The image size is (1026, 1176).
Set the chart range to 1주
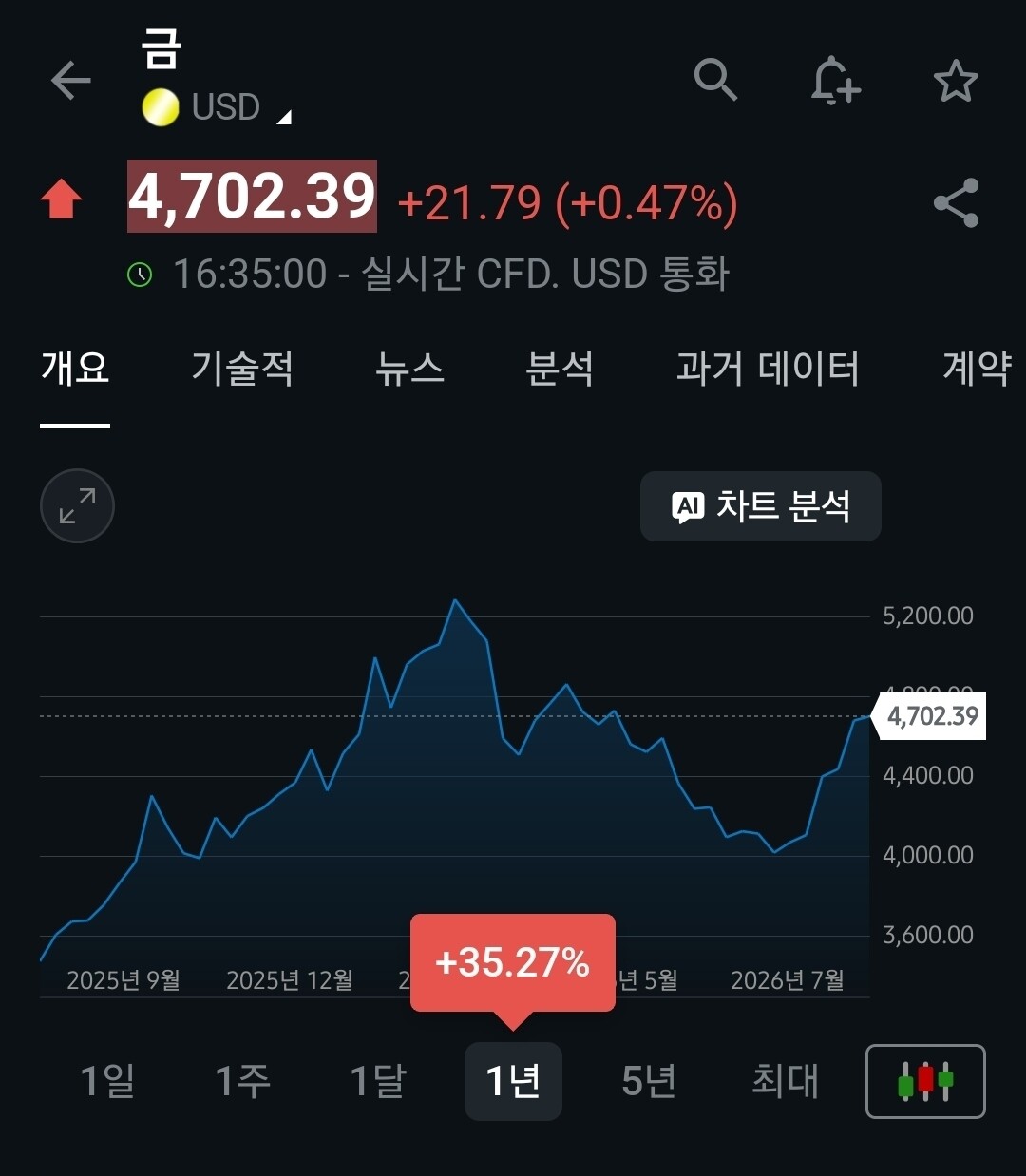pyautogui.click(x=243, y=1081)
